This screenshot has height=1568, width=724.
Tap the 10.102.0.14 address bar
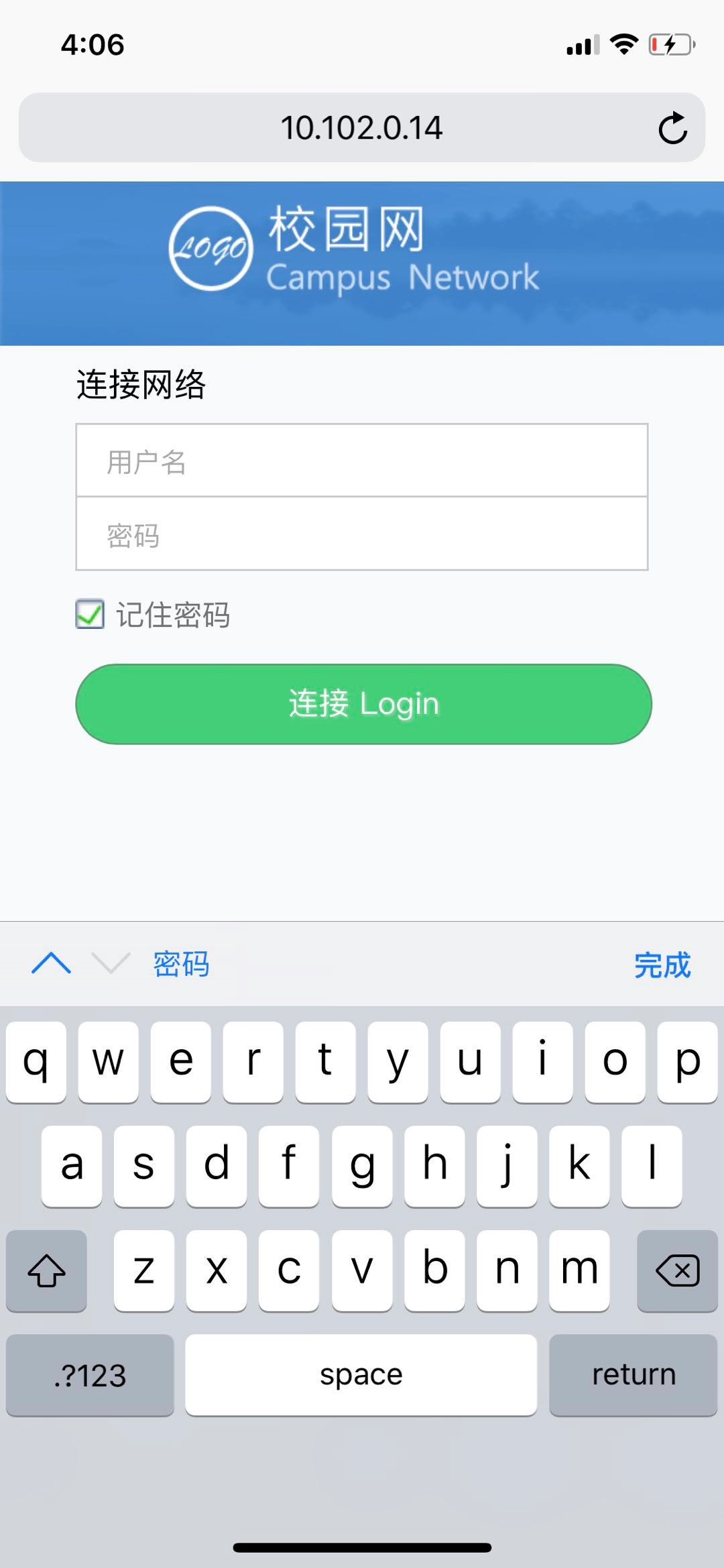pos(361,127)
